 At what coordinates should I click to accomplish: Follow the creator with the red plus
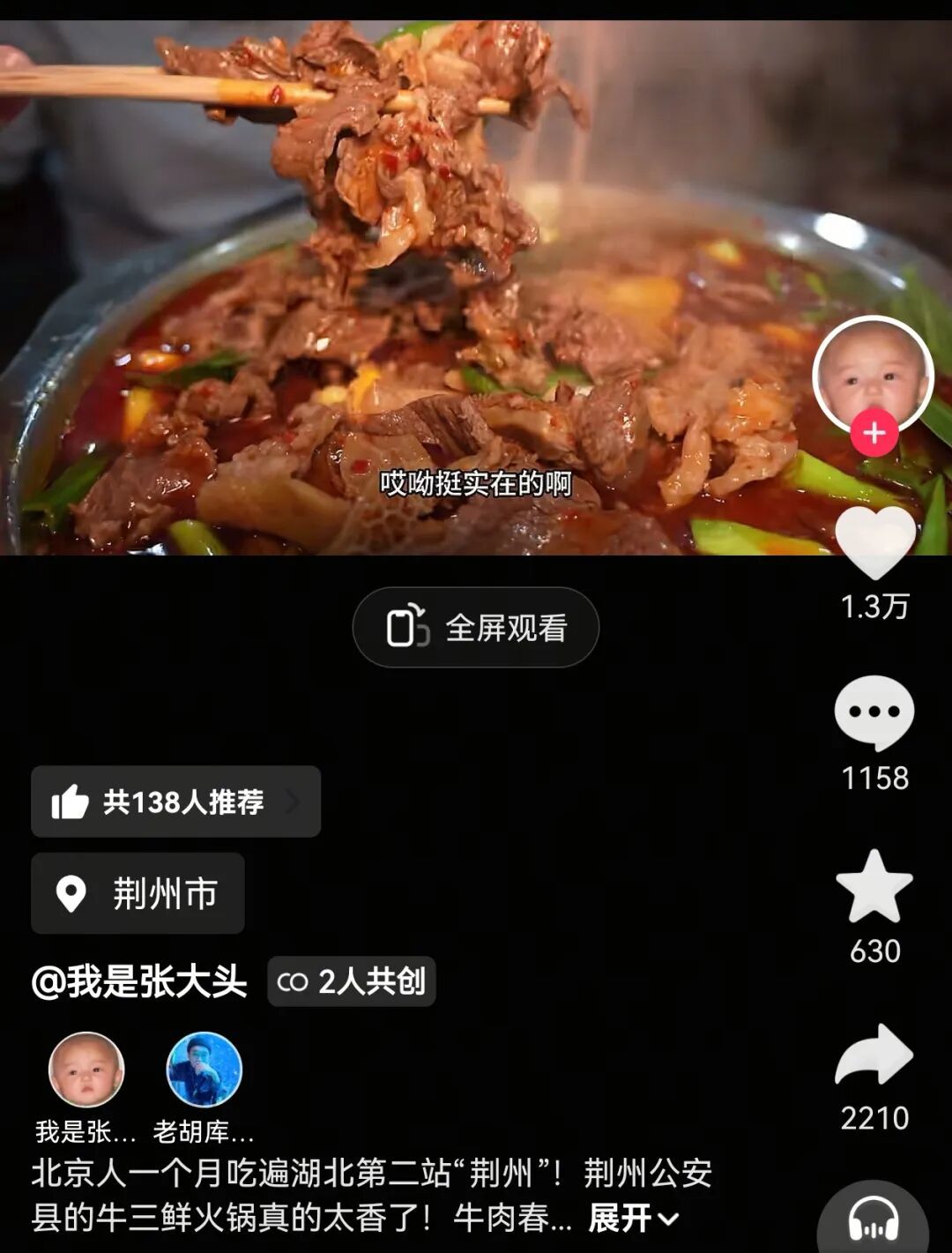pos(874,433)
